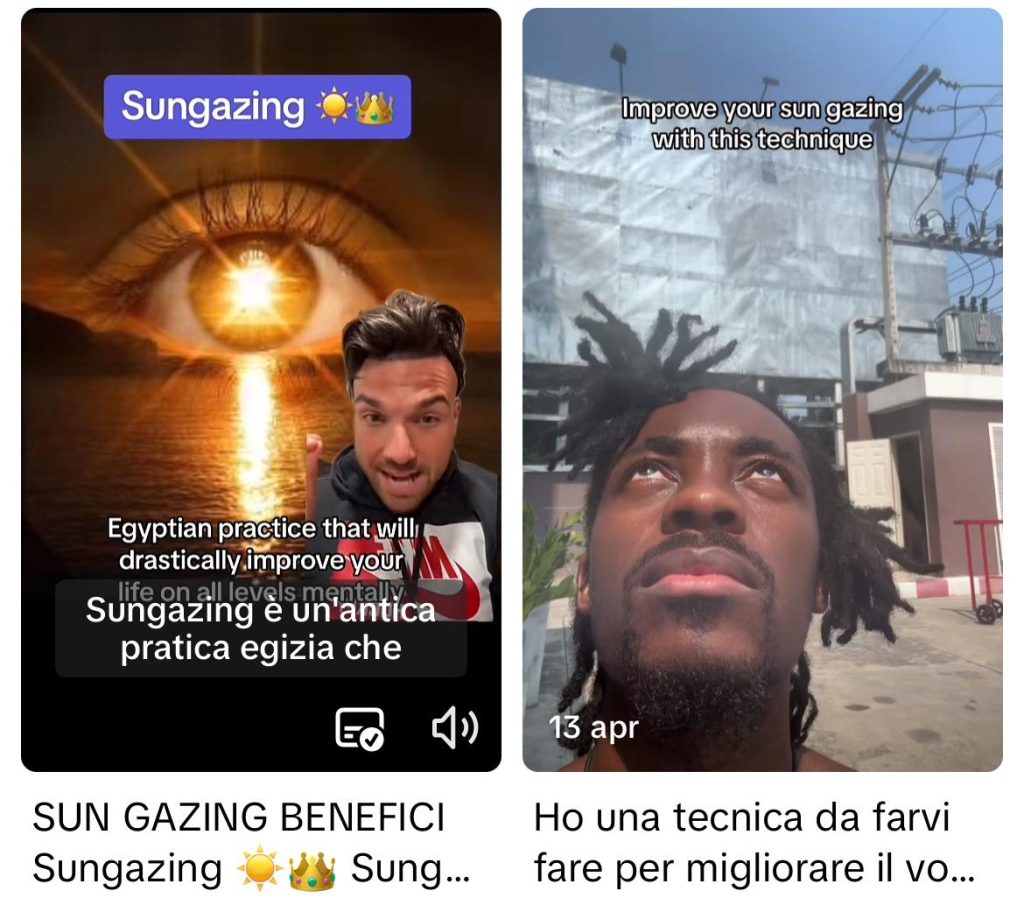
Task: Toggle sound on the Sungazing video preview
Action: (x=453, y=728)
